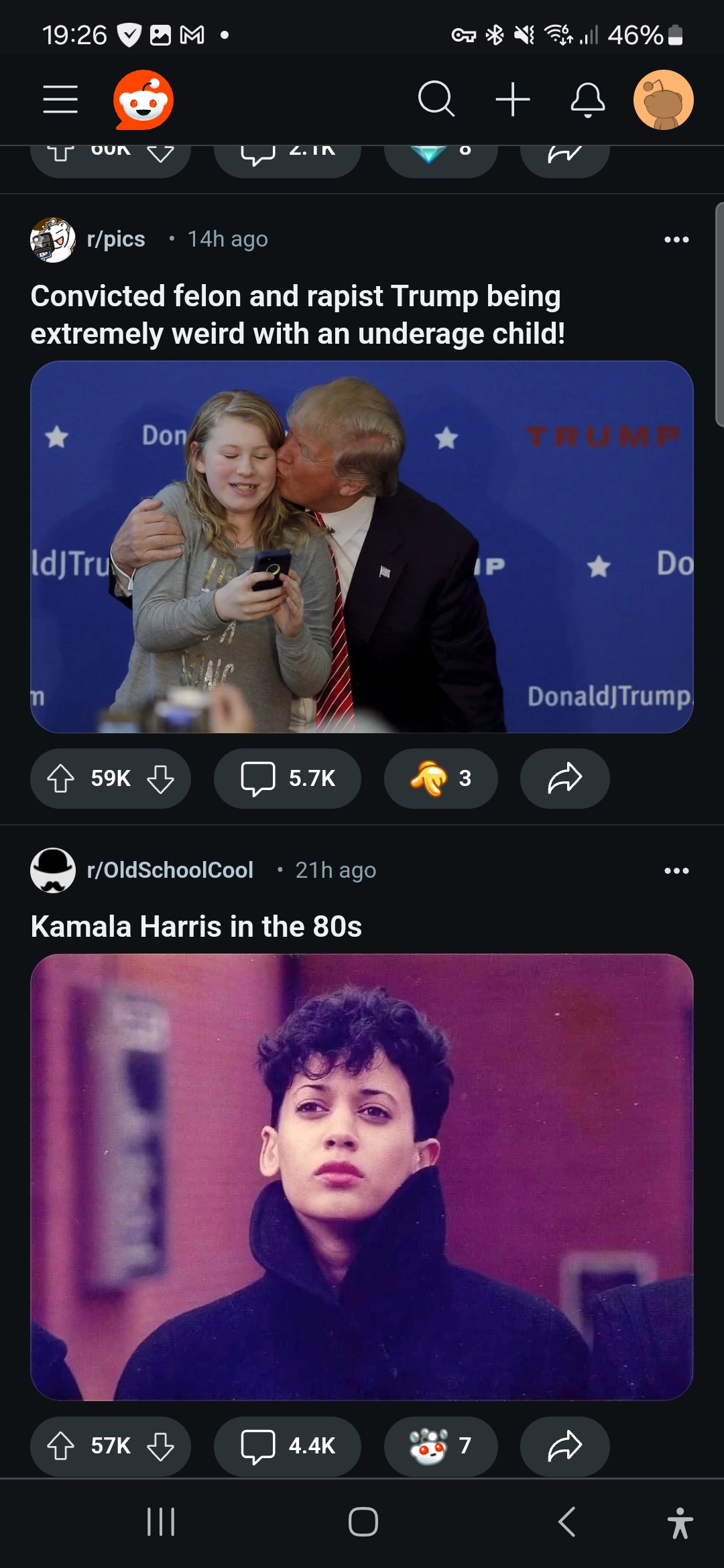Screen dimensions: 724x1568
Task: Go to Reddit home via logo
Action: click(143, 100)
